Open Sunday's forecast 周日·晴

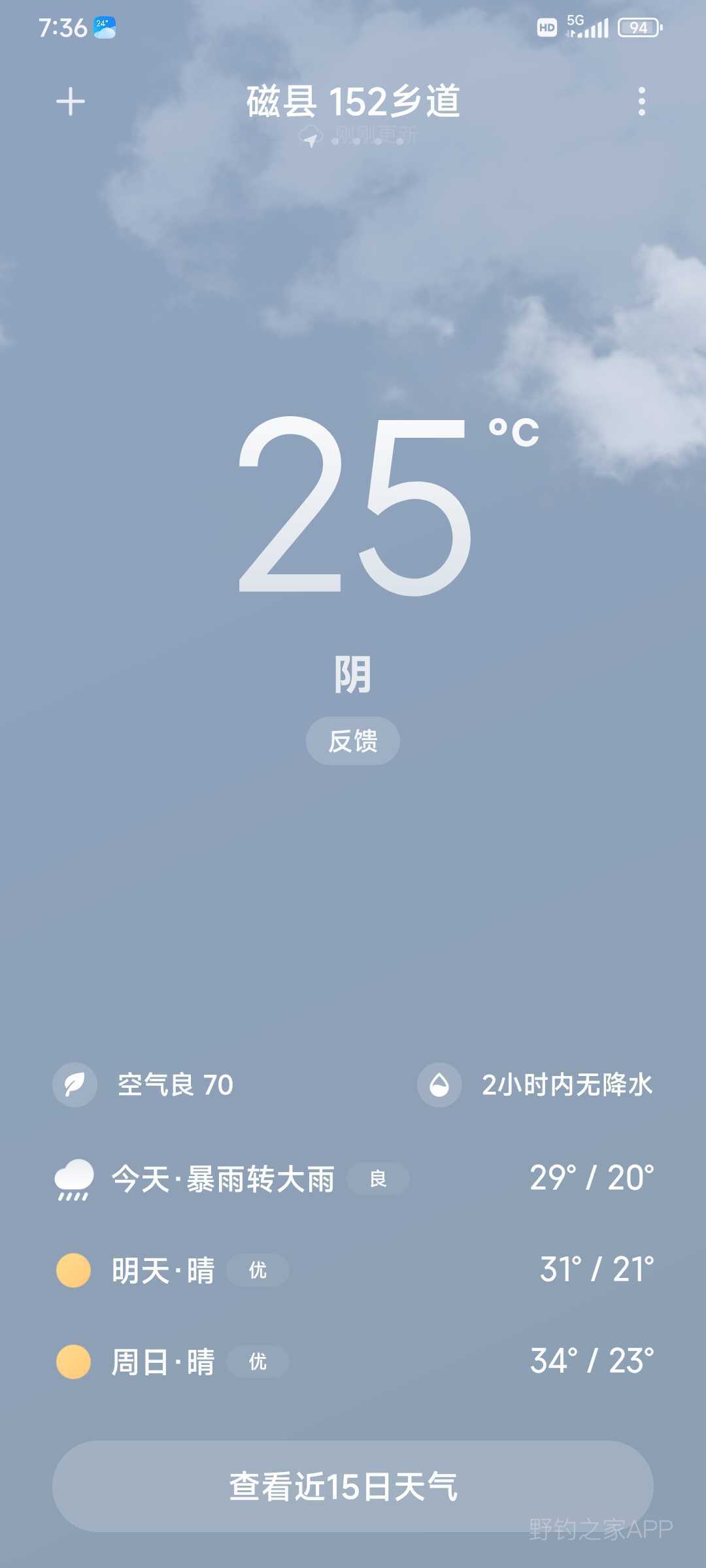353,1362
